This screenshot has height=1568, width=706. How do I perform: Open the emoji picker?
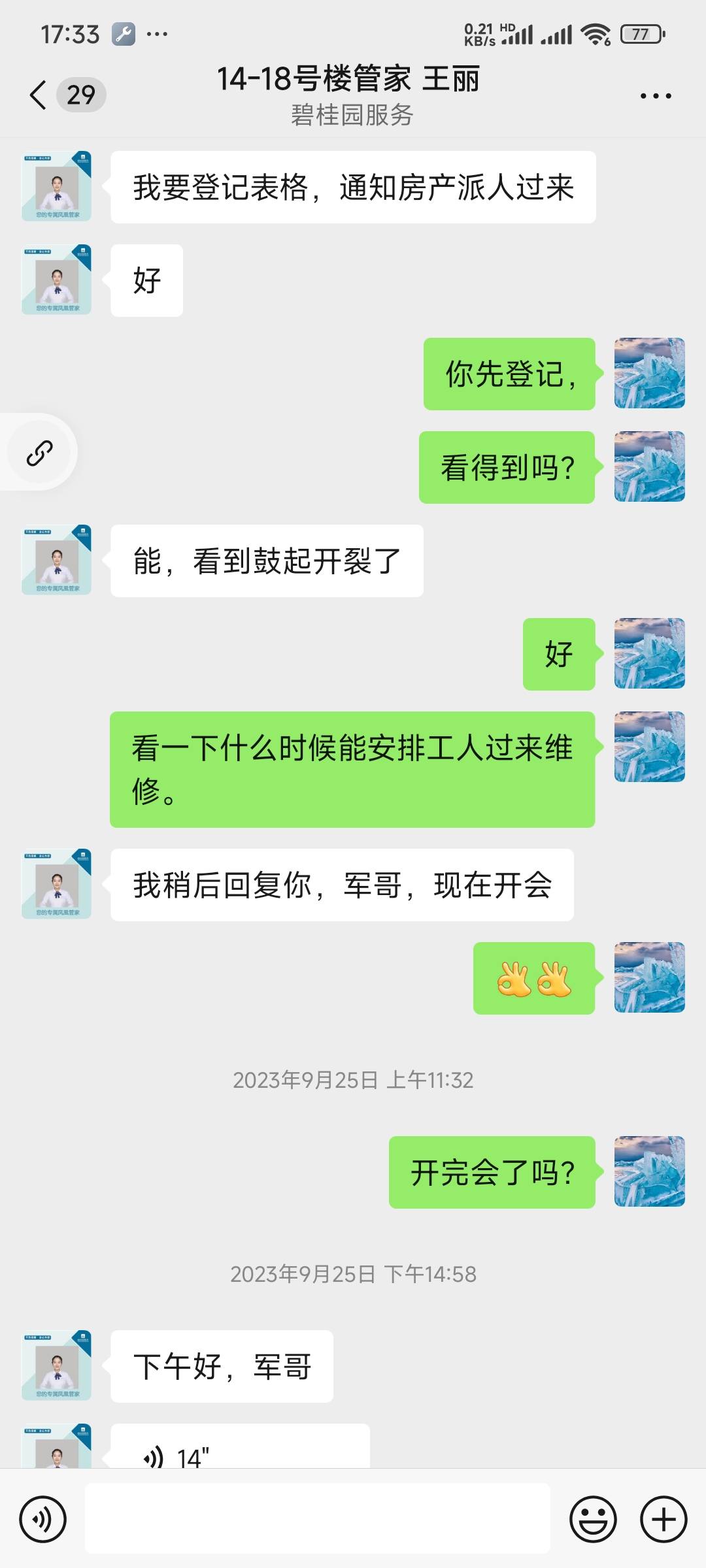coord(593,1520)
